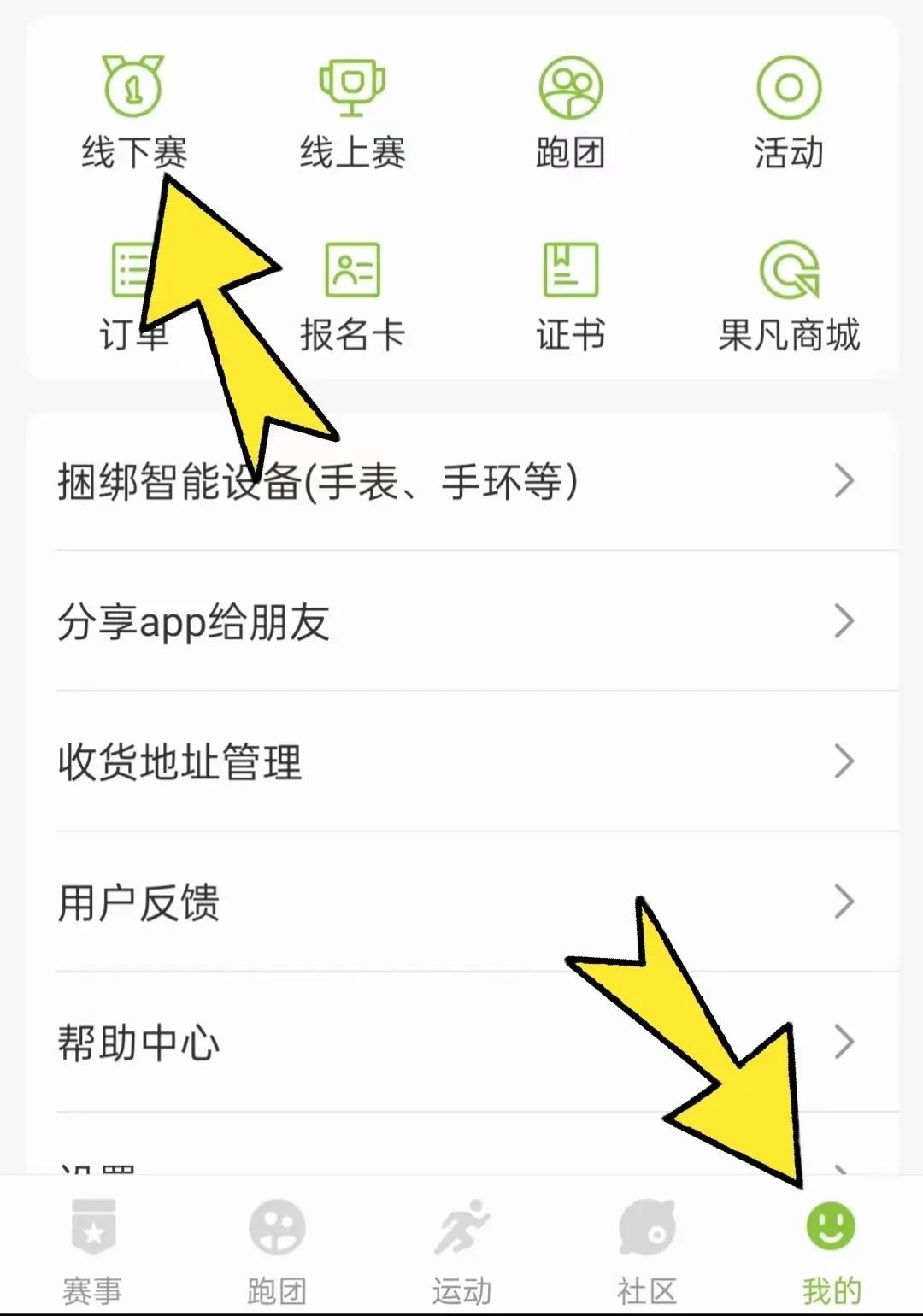Viewport: 923px width, 1316px height.
Task: Open 报名卡 registration cards
Action: [x=352, y=297]
